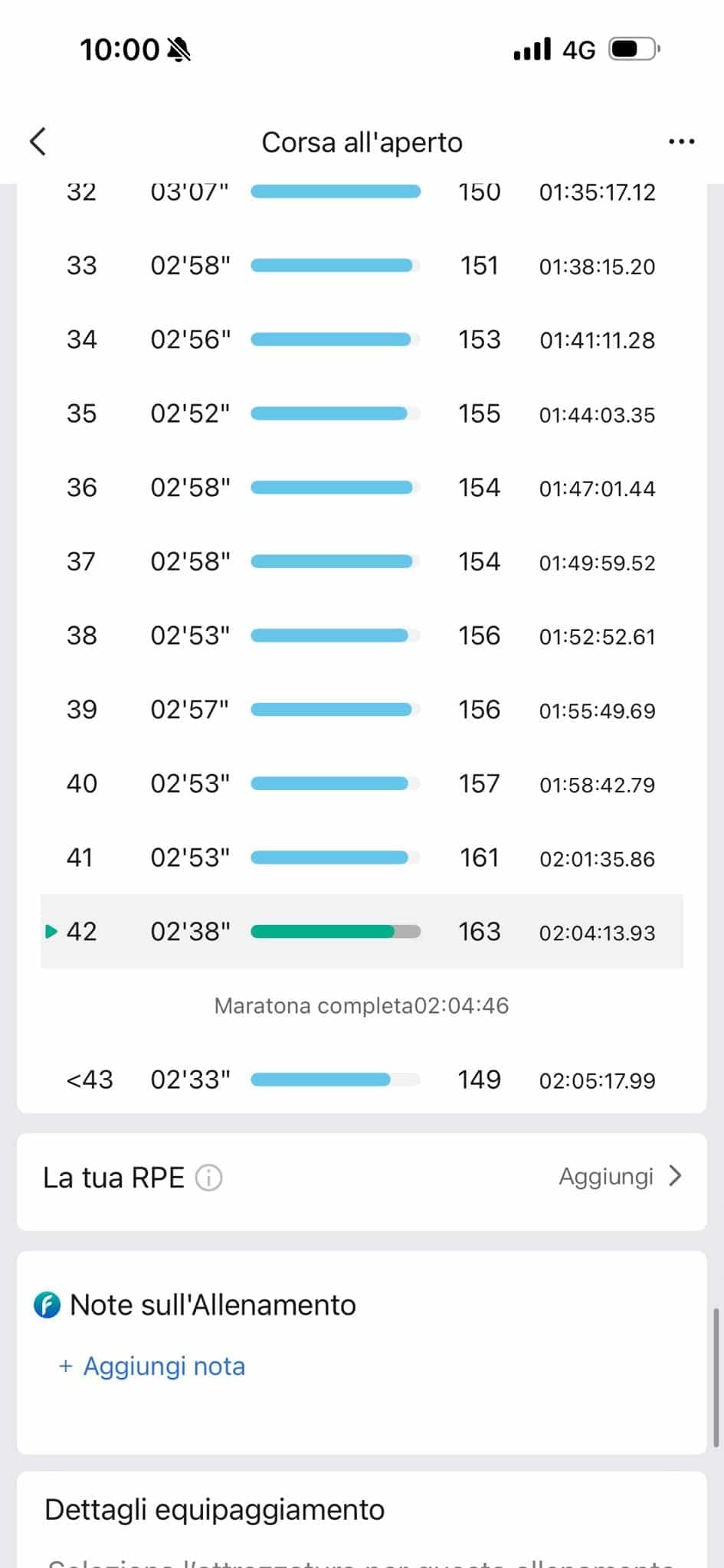Viewport: 724px width, 1568px height.
Task: Select the highlighted lap 42 row
Action: coord(362,932)
